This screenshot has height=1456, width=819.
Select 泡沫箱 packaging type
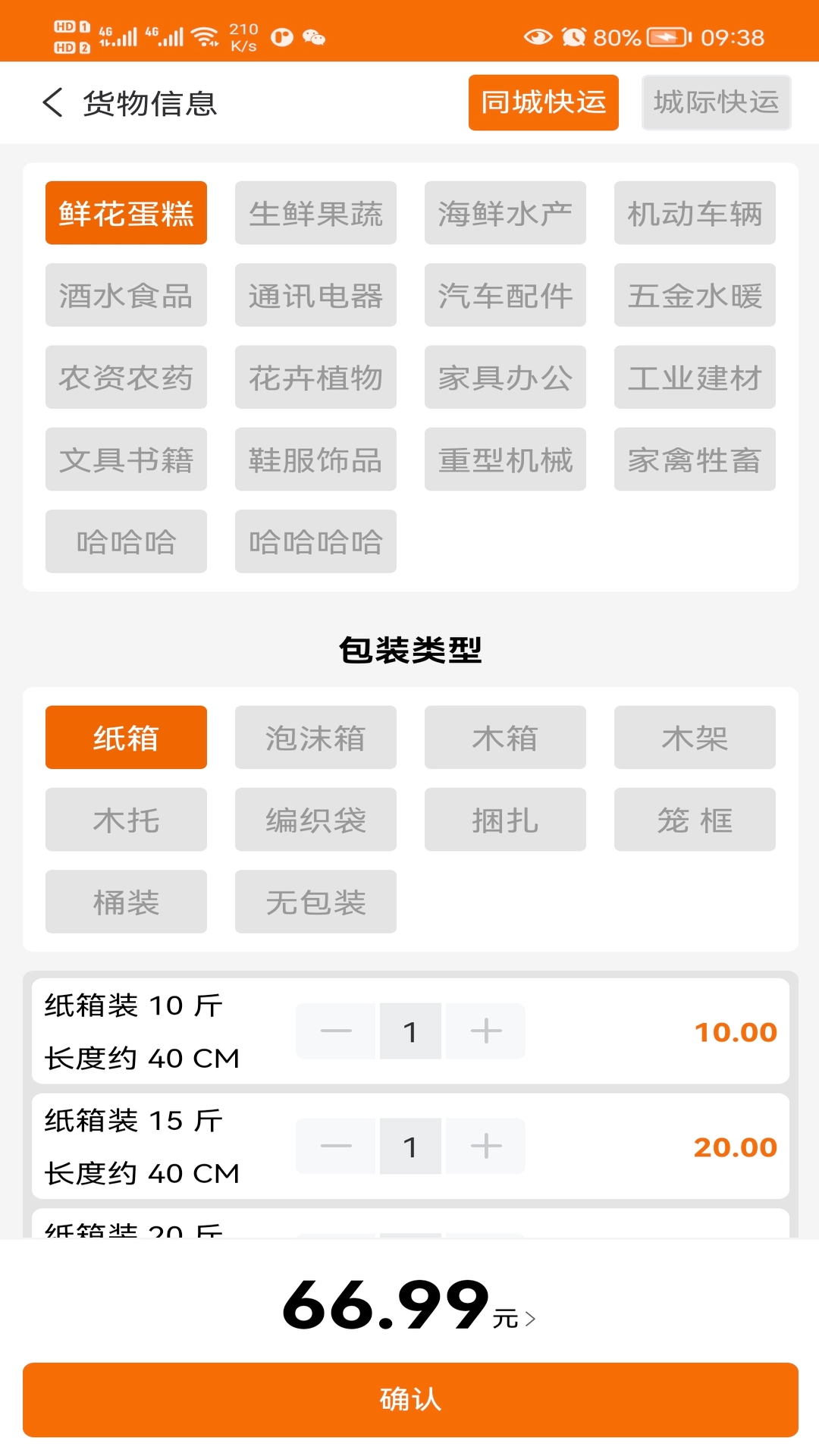pyautogui.click(x=315, y=738)
